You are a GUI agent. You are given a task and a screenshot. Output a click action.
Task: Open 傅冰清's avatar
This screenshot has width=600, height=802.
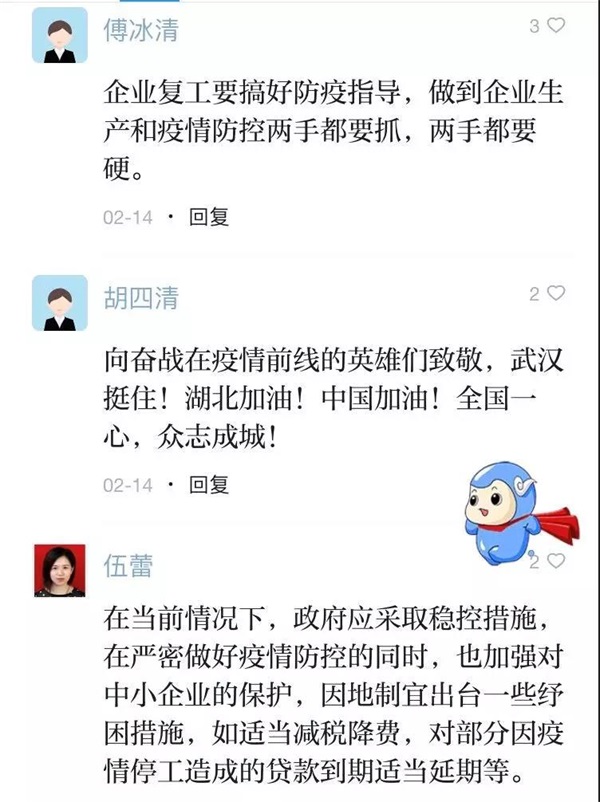pyautogui.click(x=59, y=35)
